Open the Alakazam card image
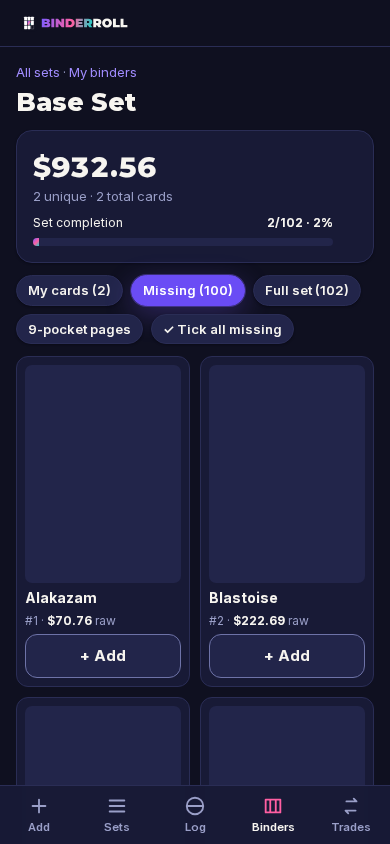Screen dimensions: 390x844 click(103, 474)
